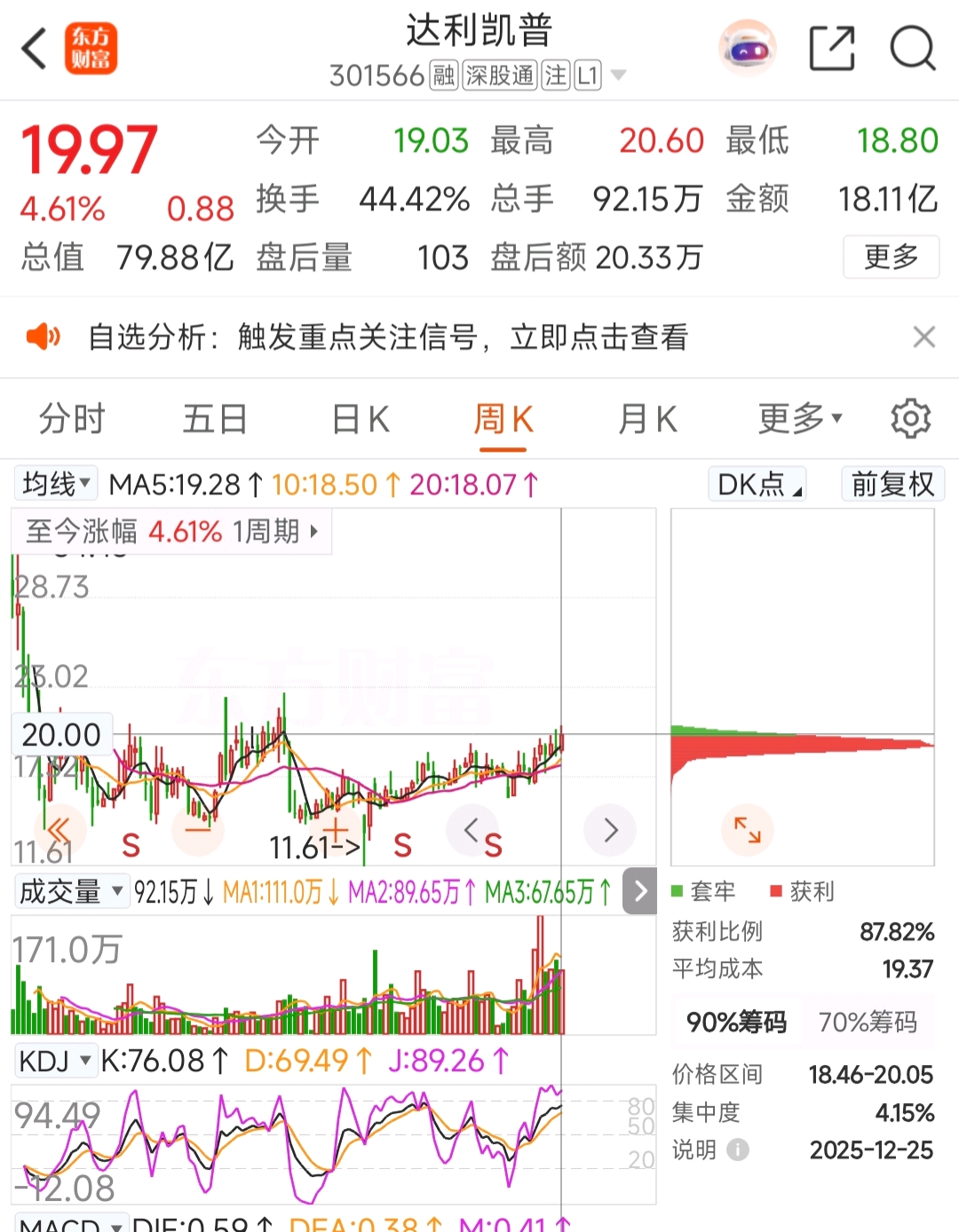Image resolution: width=959 pixels, height=1232 pixels.
Task: Click the green 套牢 legend swatch
Action: point(678,891)
